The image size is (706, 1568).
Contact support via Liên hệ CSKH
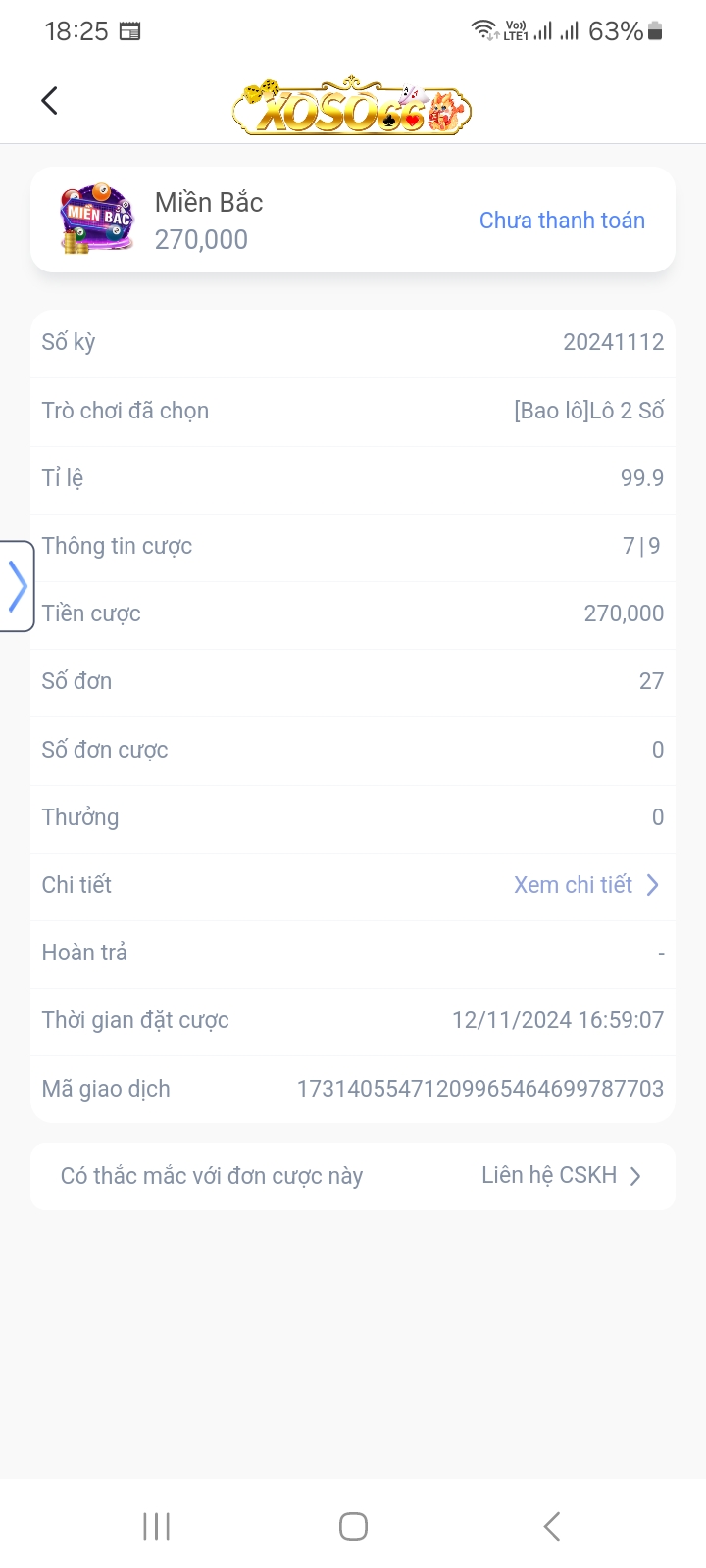click(x=561, y=1175)
